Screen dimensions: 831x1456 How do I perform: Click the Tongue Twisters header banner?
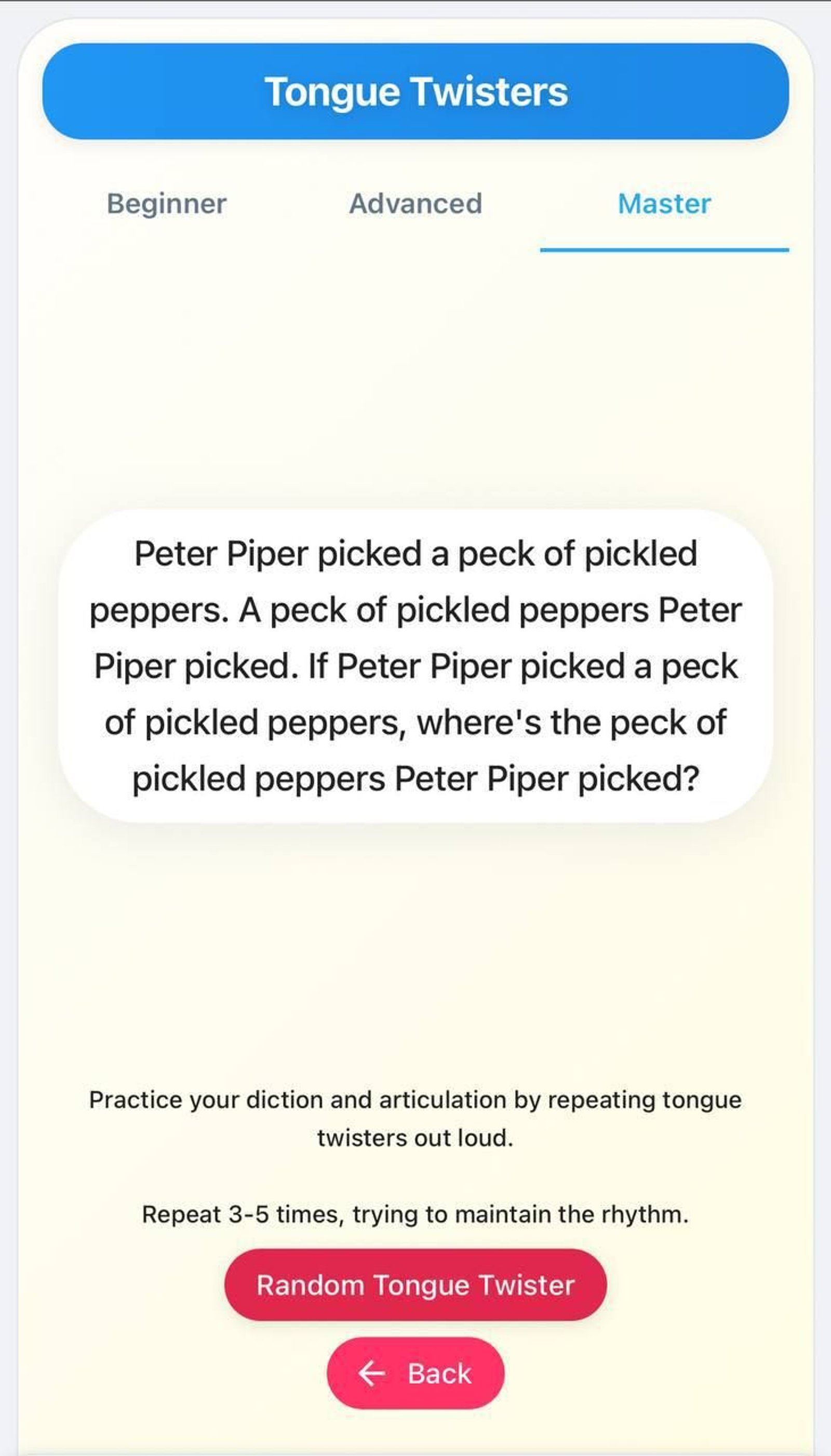coord(415,91)
